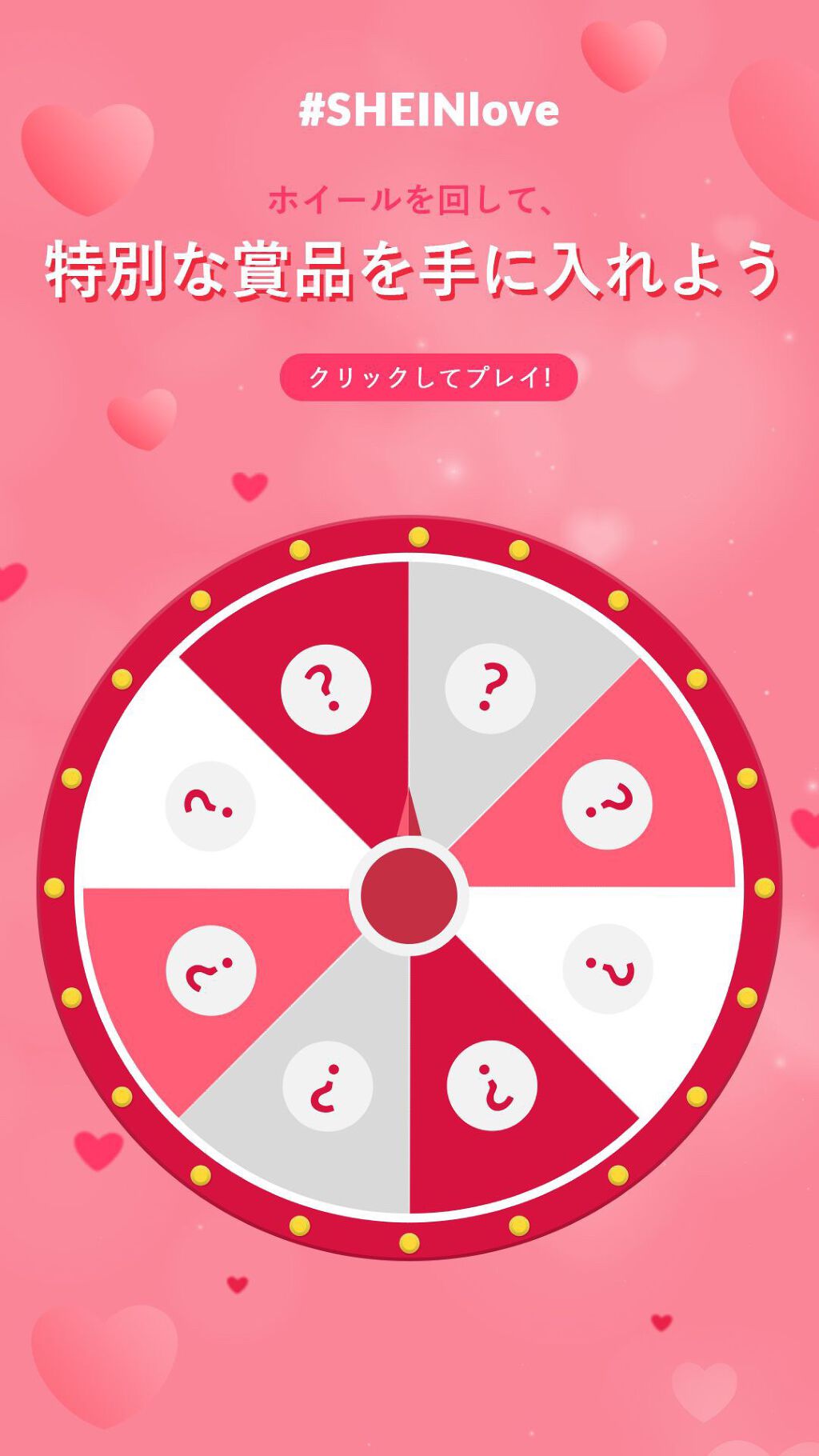This screenshot has width=819, height=1456.
Task: Tap the クリックしてプレイ! button
Action: click(429, 378)
